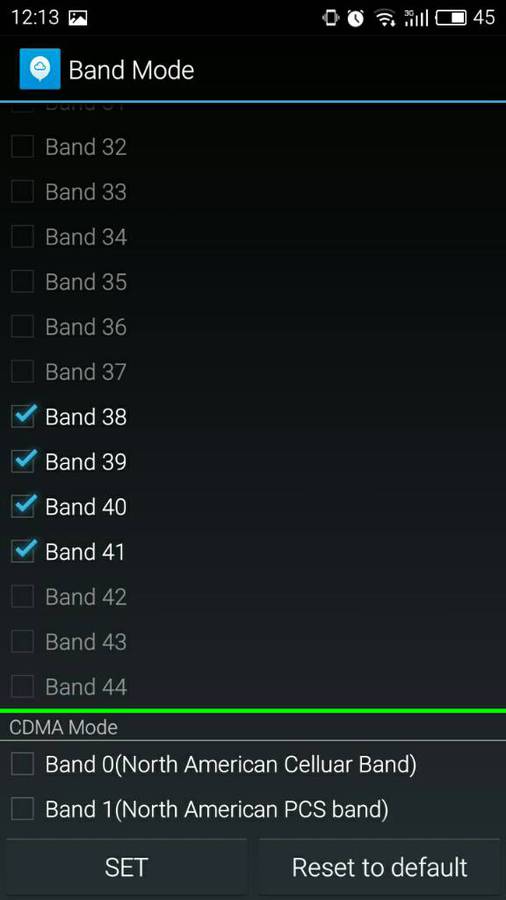Image resolution: width=506 pixels, height=900 pixels.
Task: Check Band 1 North American PCS band
Action: coord(23,809)
